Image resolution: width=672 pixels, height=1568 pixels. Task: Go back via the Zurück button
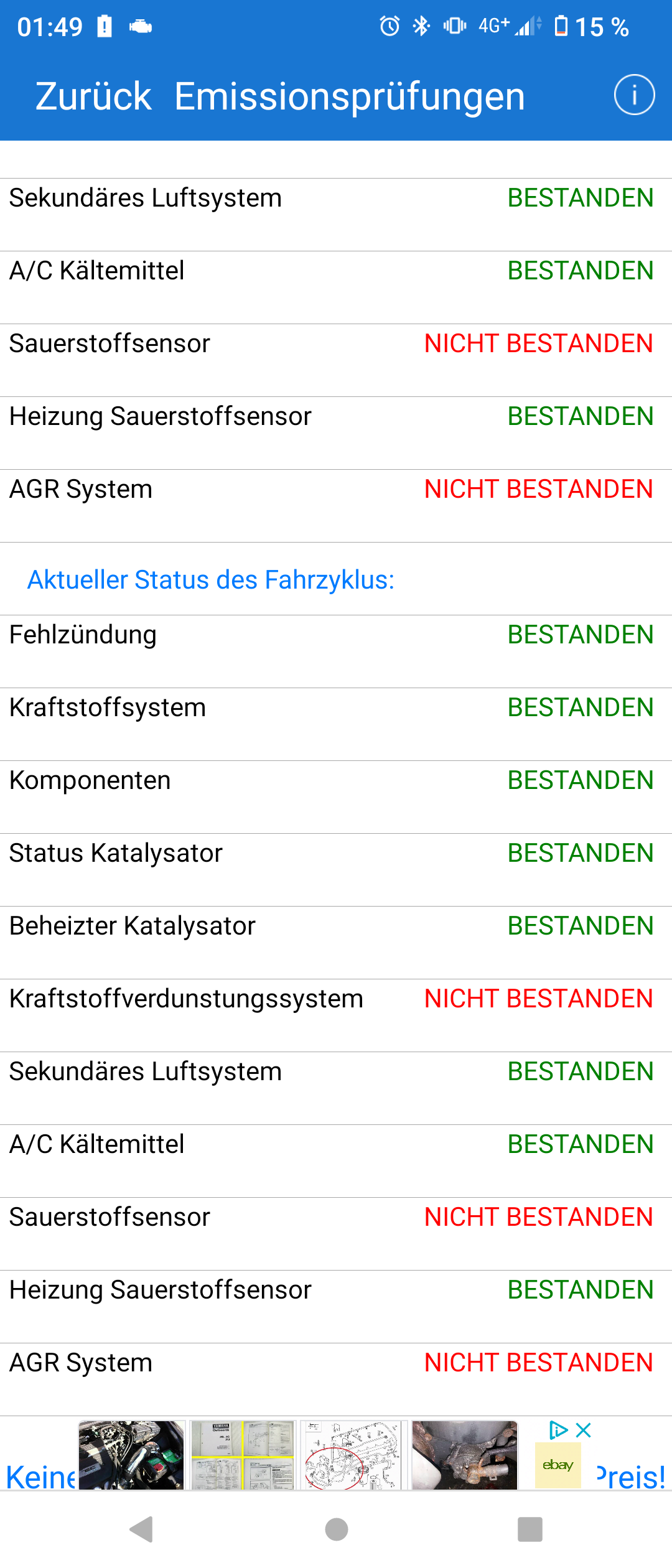click(93, 96)
